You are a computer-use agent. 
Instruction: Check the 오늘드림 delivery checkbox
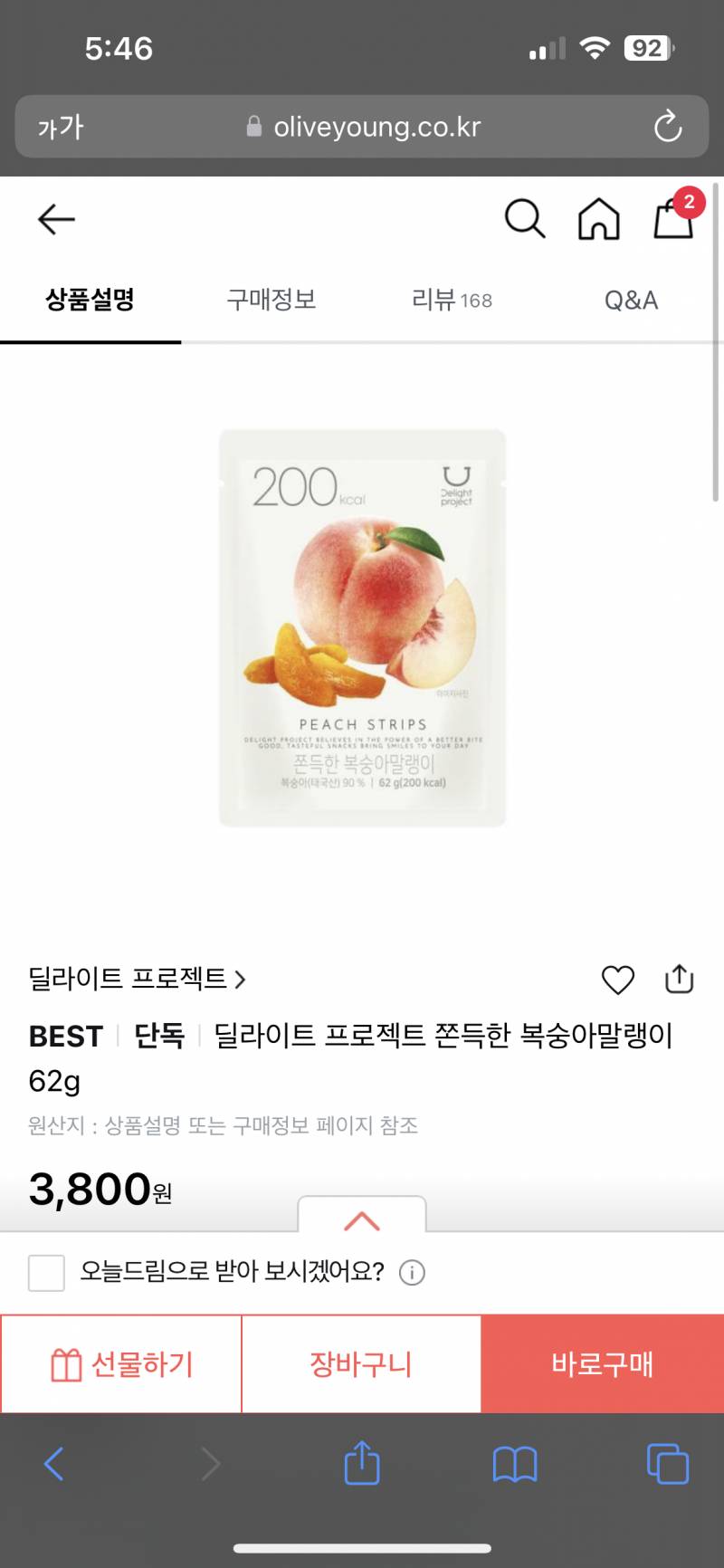click(46, 1272)
